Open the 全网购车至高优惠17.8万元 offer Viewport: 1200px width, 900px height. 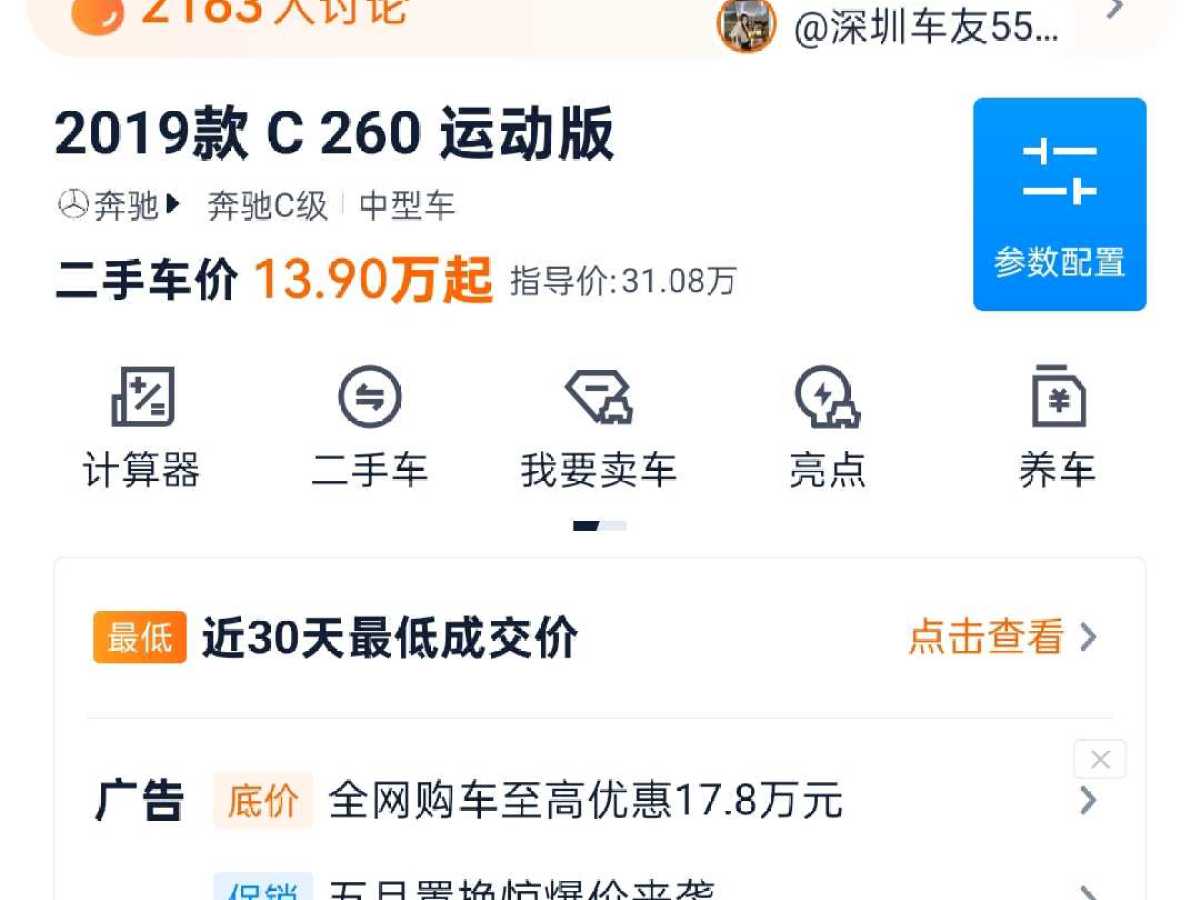click(586, 801)
